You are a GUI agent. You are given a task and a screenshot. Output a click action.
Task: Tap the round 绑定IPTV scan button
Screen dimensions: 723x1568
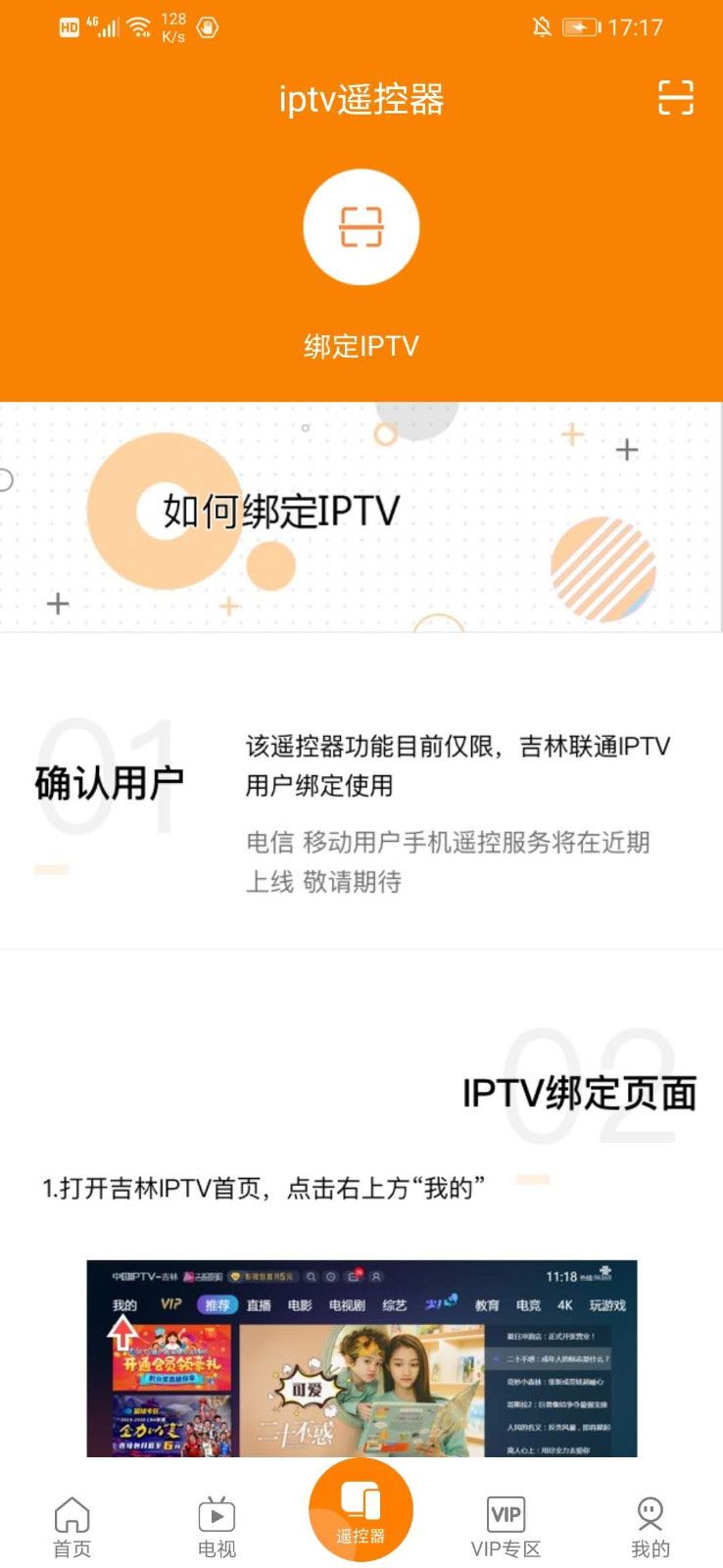click(x=361, y=227)
